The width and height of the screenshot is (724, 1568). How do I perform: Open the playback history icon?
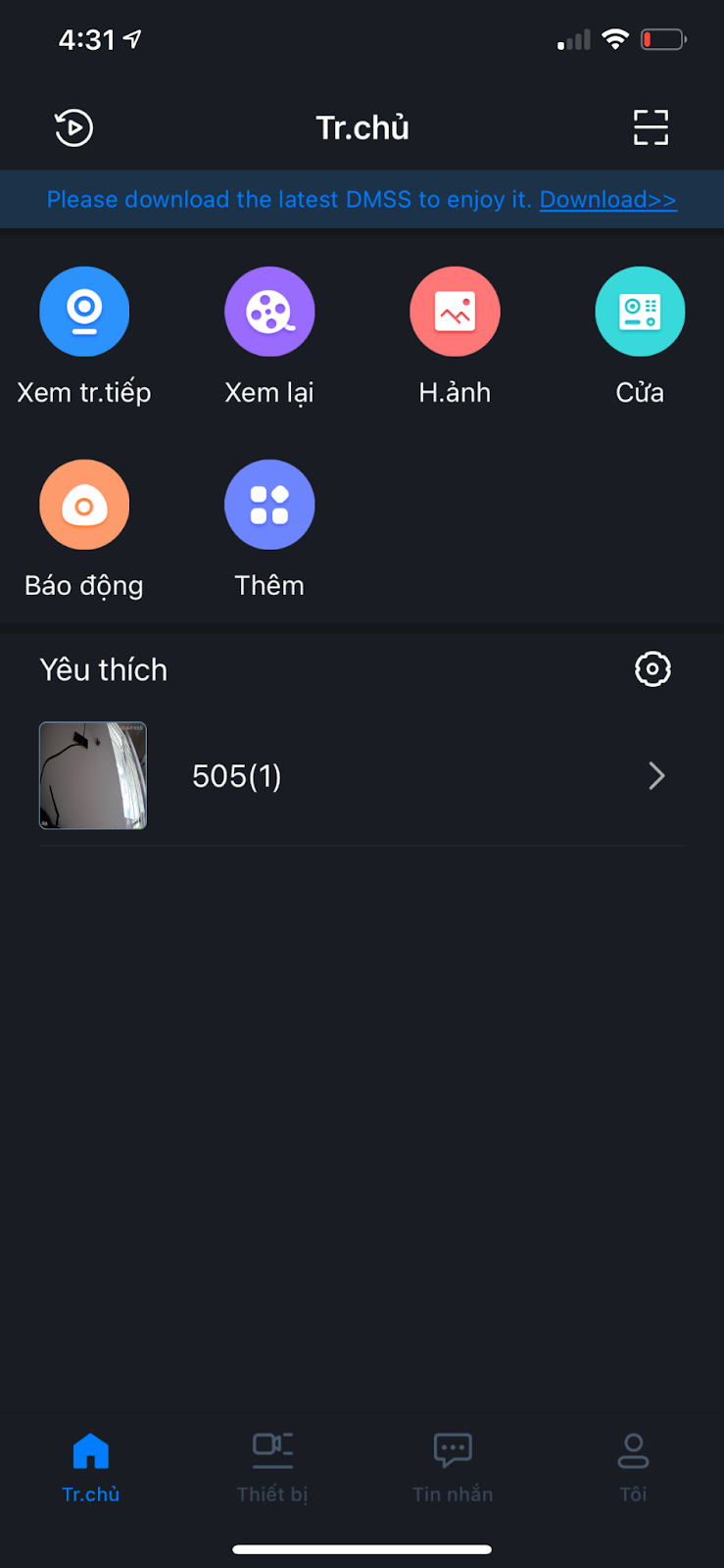click(73, 127)
